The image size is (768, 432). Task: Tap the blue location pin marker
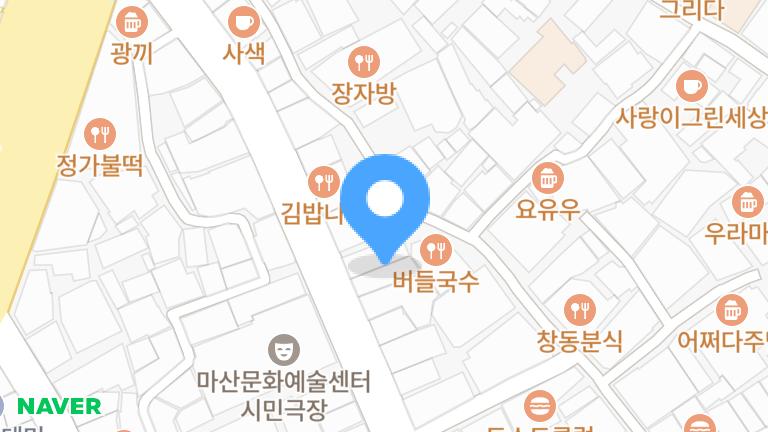pos(385,201)
